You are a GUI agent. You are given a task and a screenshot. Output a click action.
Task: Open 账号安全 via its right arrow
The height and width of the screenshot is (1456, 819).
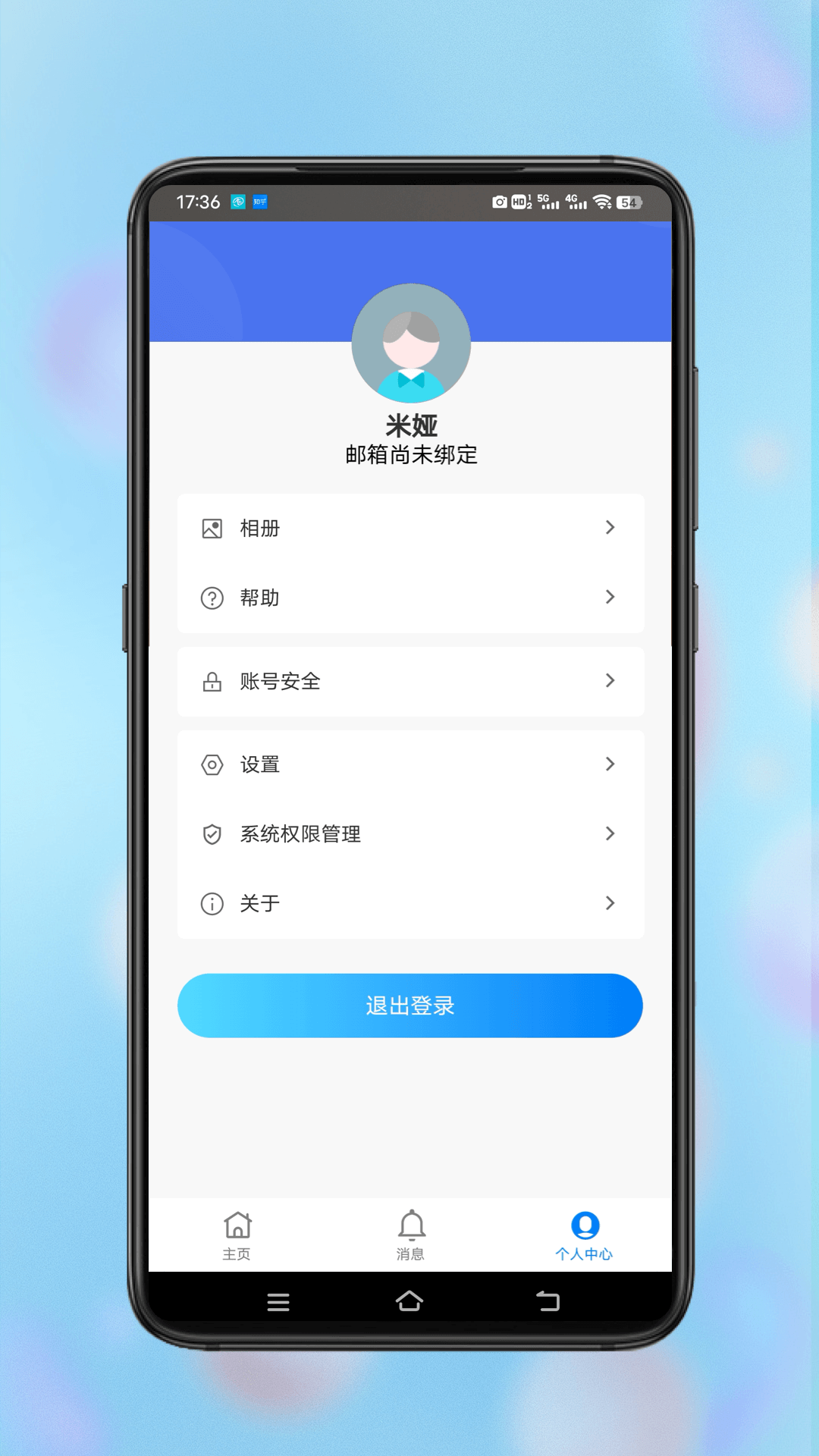[x=611, y=682]
